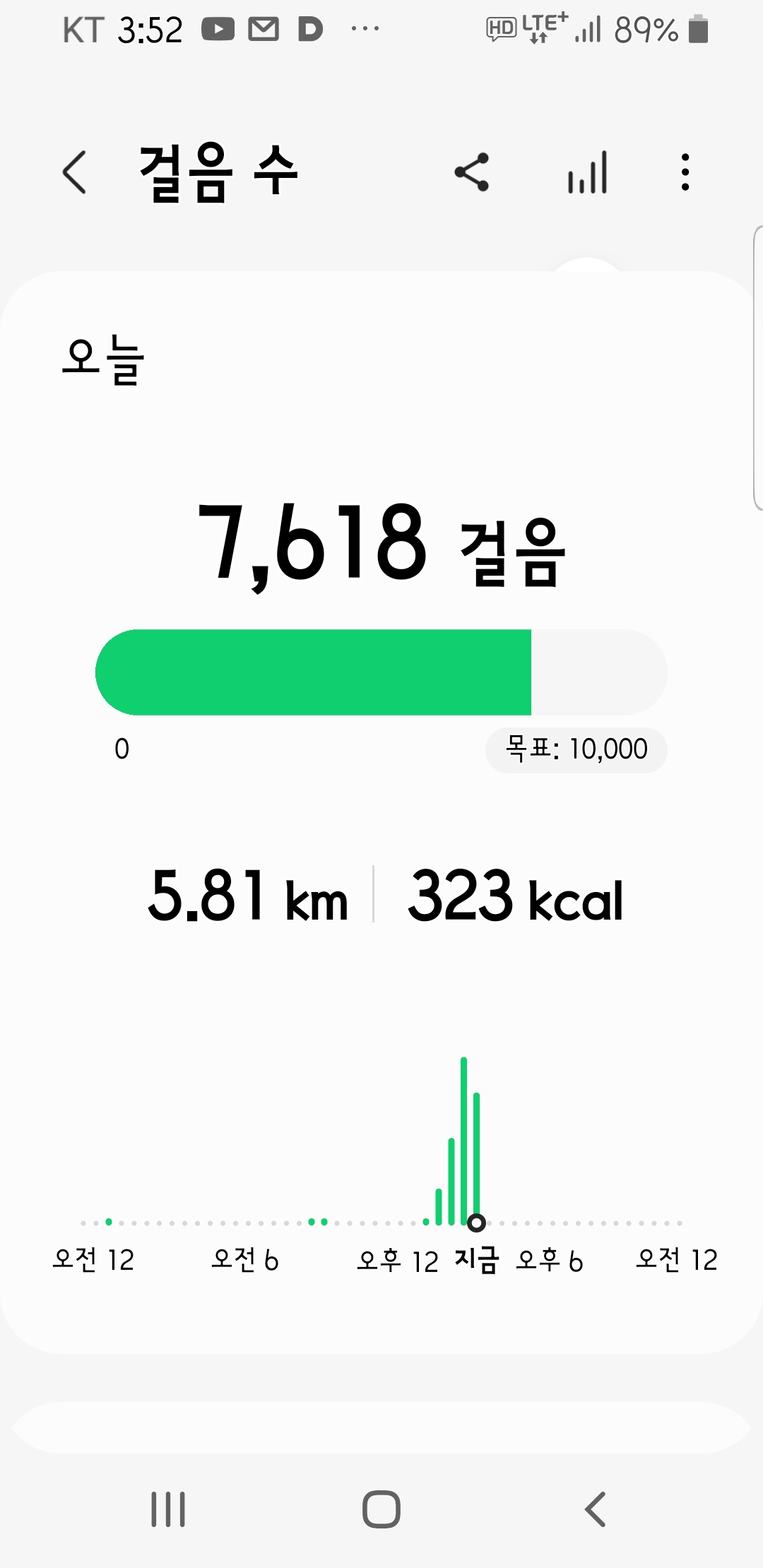763x1568 pixels.
Task: Open the step trends chart icon
Action: point(588,172)
